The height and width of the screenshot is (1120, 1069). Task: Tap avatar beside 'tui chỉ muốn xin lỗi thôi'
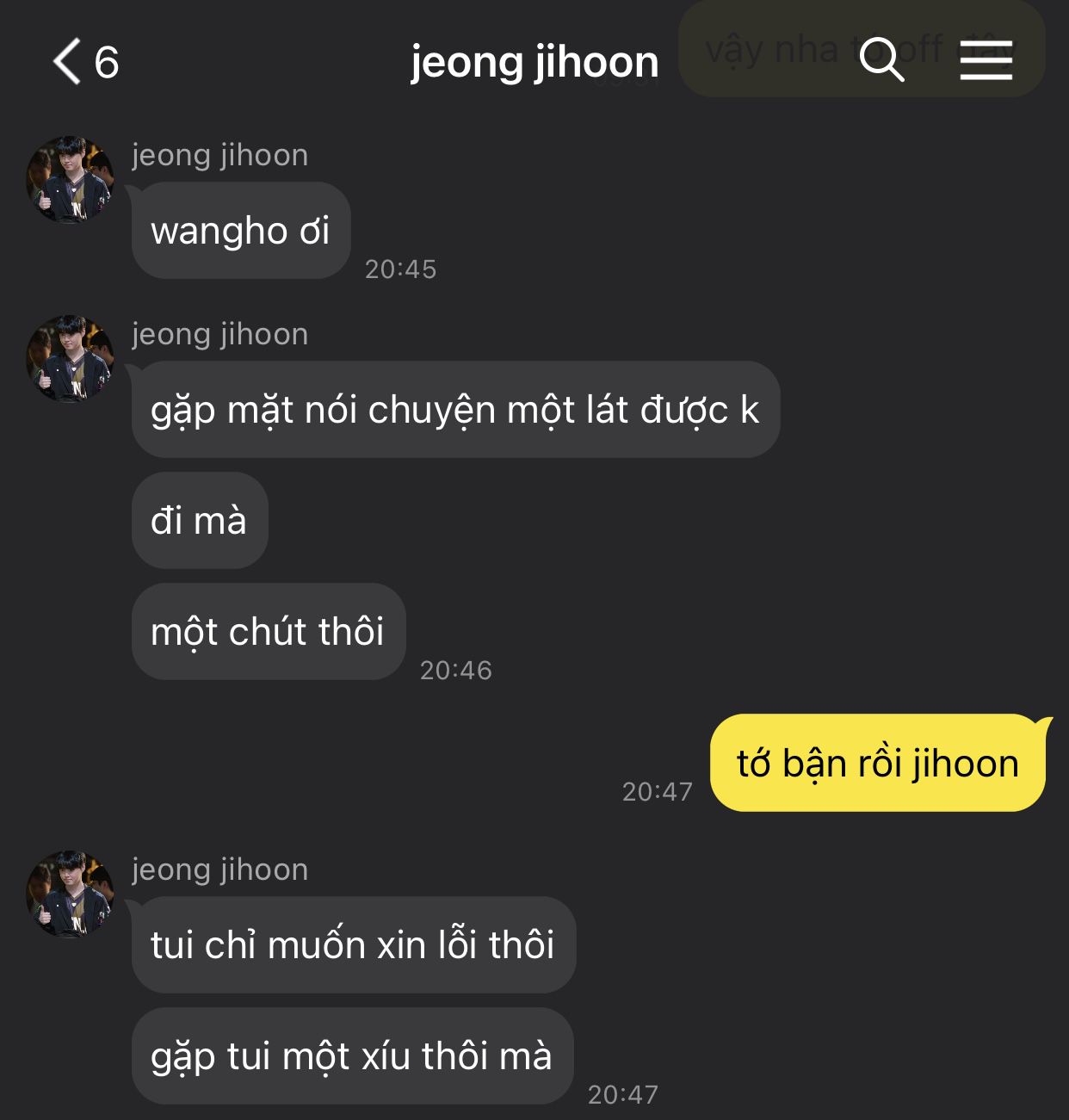tap(70, 894)
